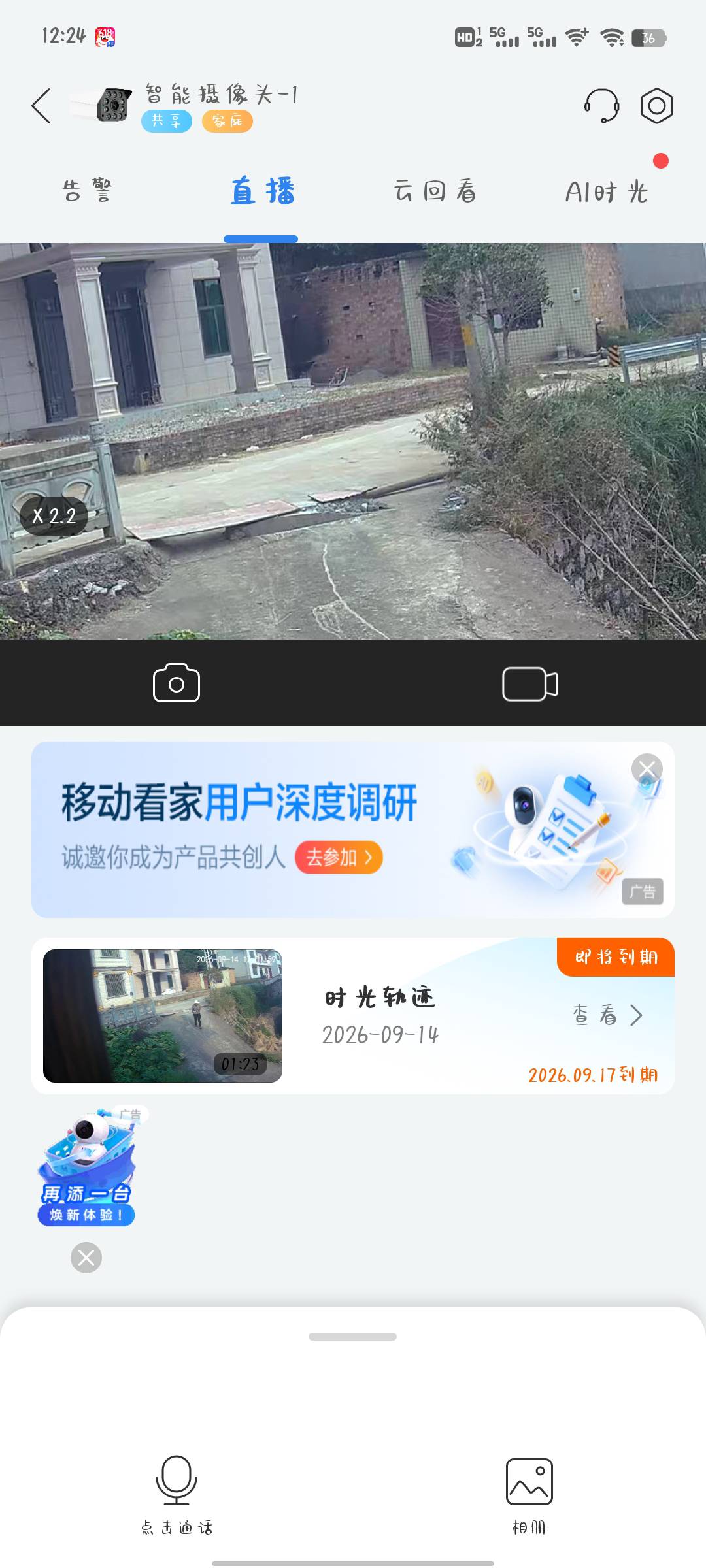Play the 时光轨迹 video thumbnail

pos(163,1016)
